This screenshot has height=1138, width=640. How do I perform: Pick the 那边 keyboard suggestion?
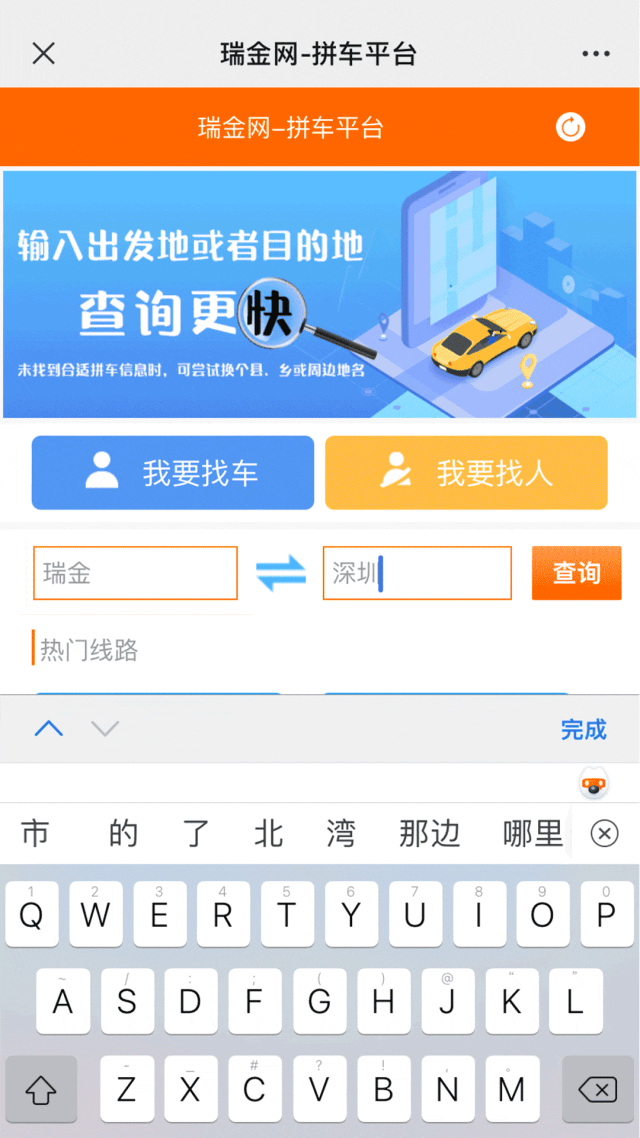tap(429, 833)
